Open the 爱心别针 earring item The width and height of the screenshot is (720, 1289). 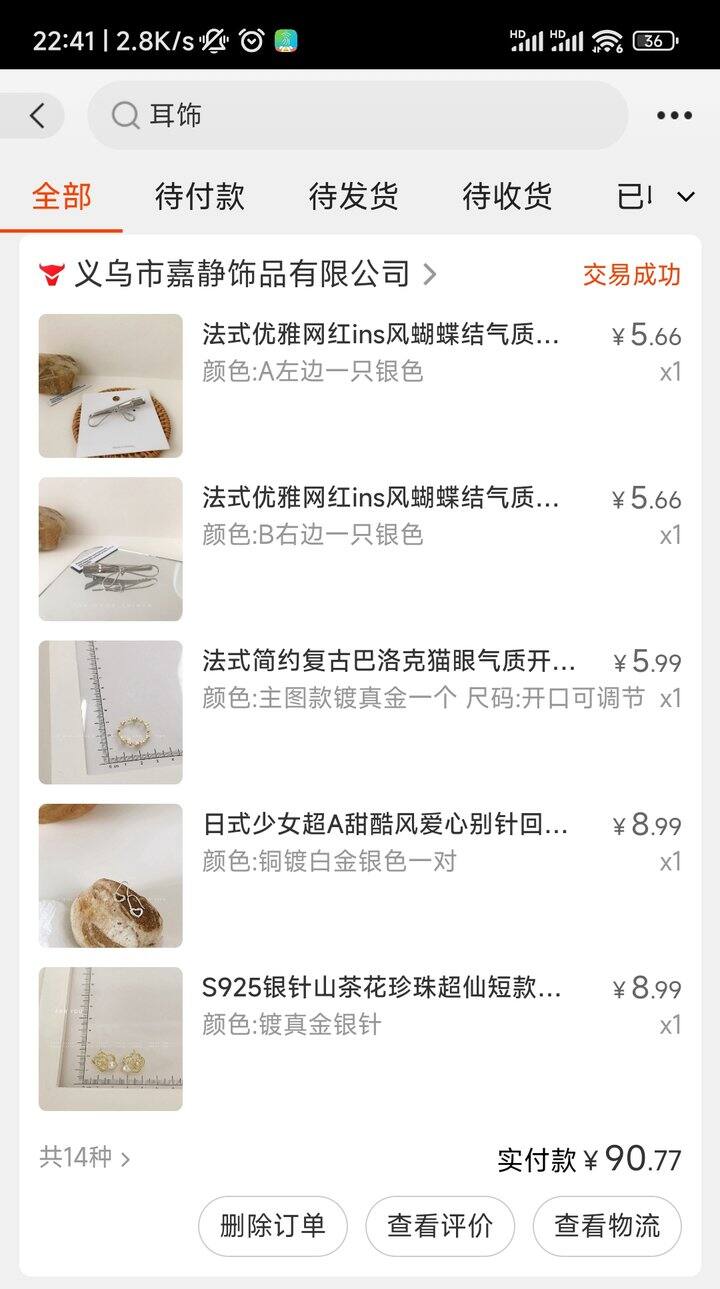(x=360, y=875)
